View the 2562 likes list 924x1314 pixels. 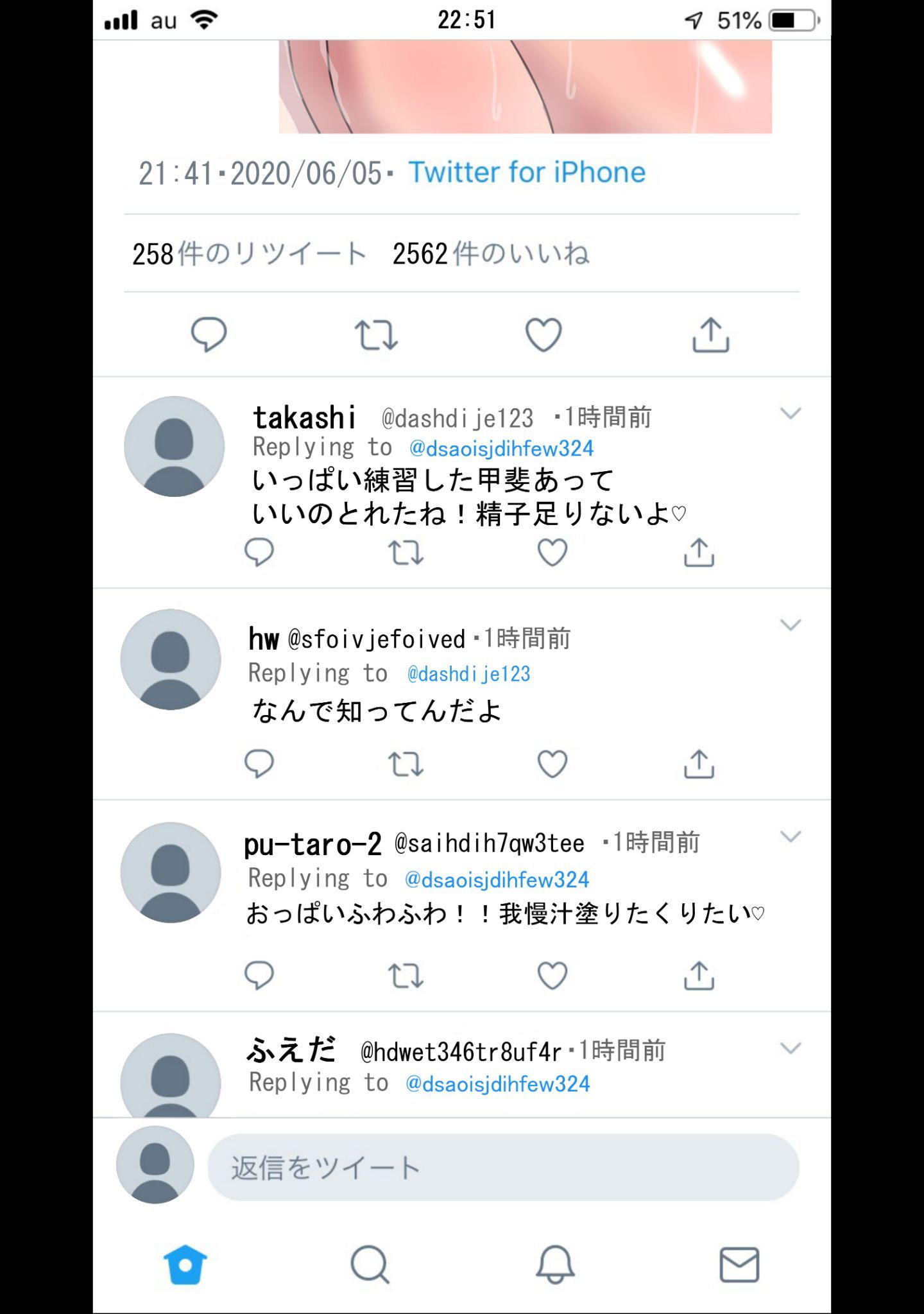click(491, 254)
